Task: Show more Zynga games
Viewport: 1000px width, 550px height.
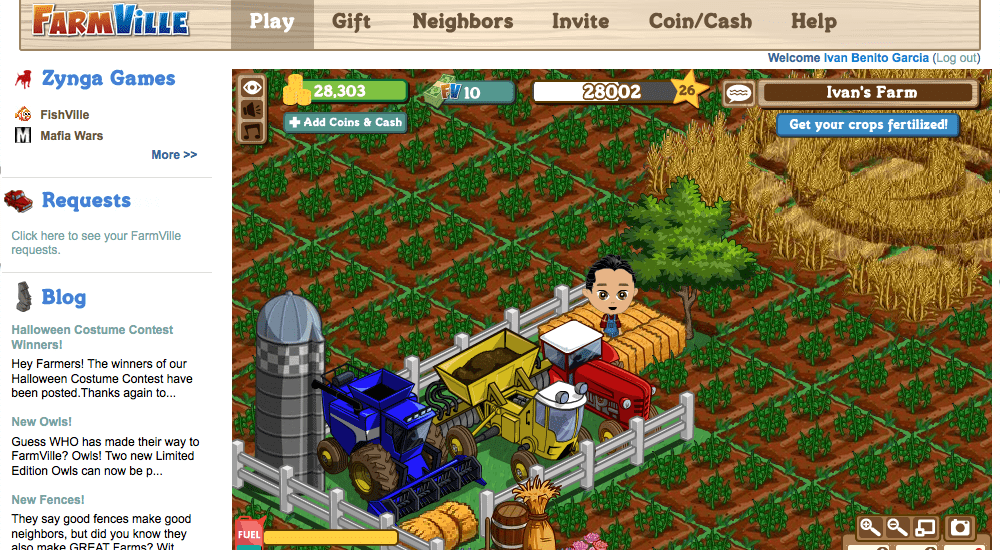Action: (x=174, y=155)
